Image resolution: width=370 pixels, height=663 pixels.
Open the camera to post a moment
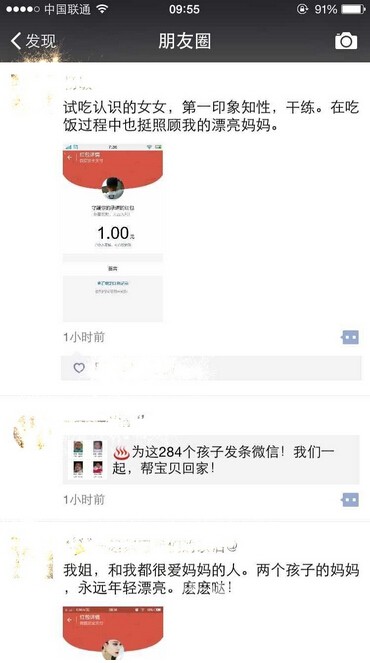(346, 41)
